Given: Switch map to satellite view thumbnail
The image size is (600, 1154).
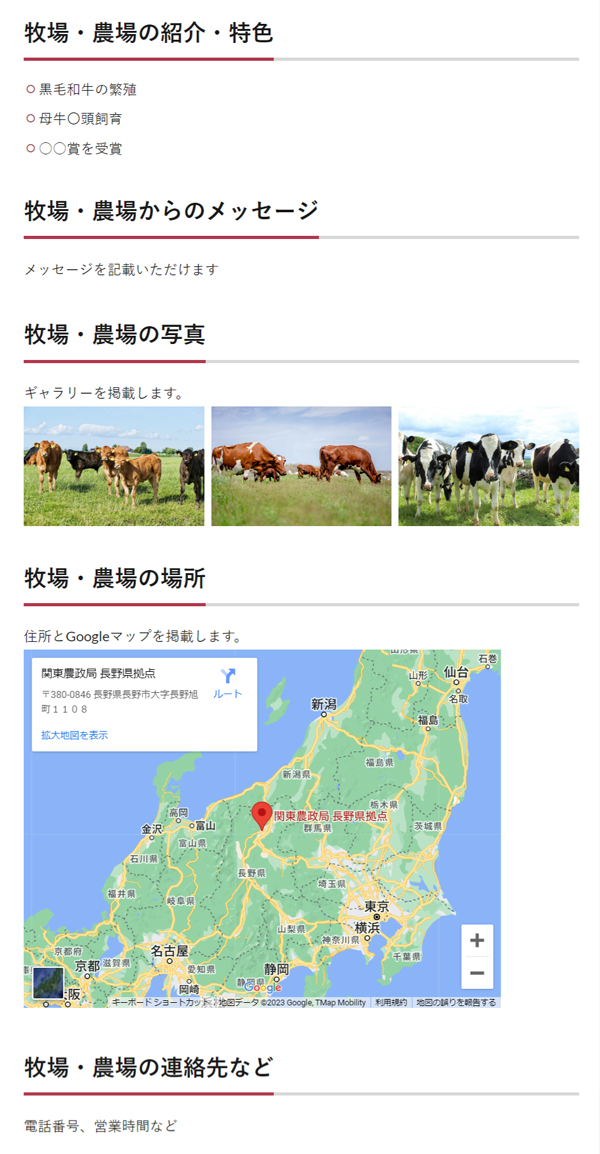Looking at the screenshot, I should (48, 983).
